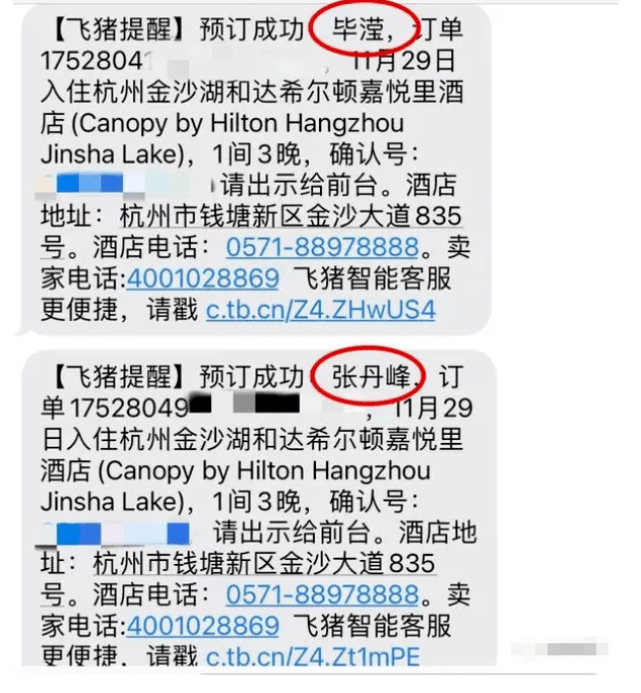641x693 pixels.
Task: Open the hotel address link in 毕滢's message
Action: click(x=290, y=216)
